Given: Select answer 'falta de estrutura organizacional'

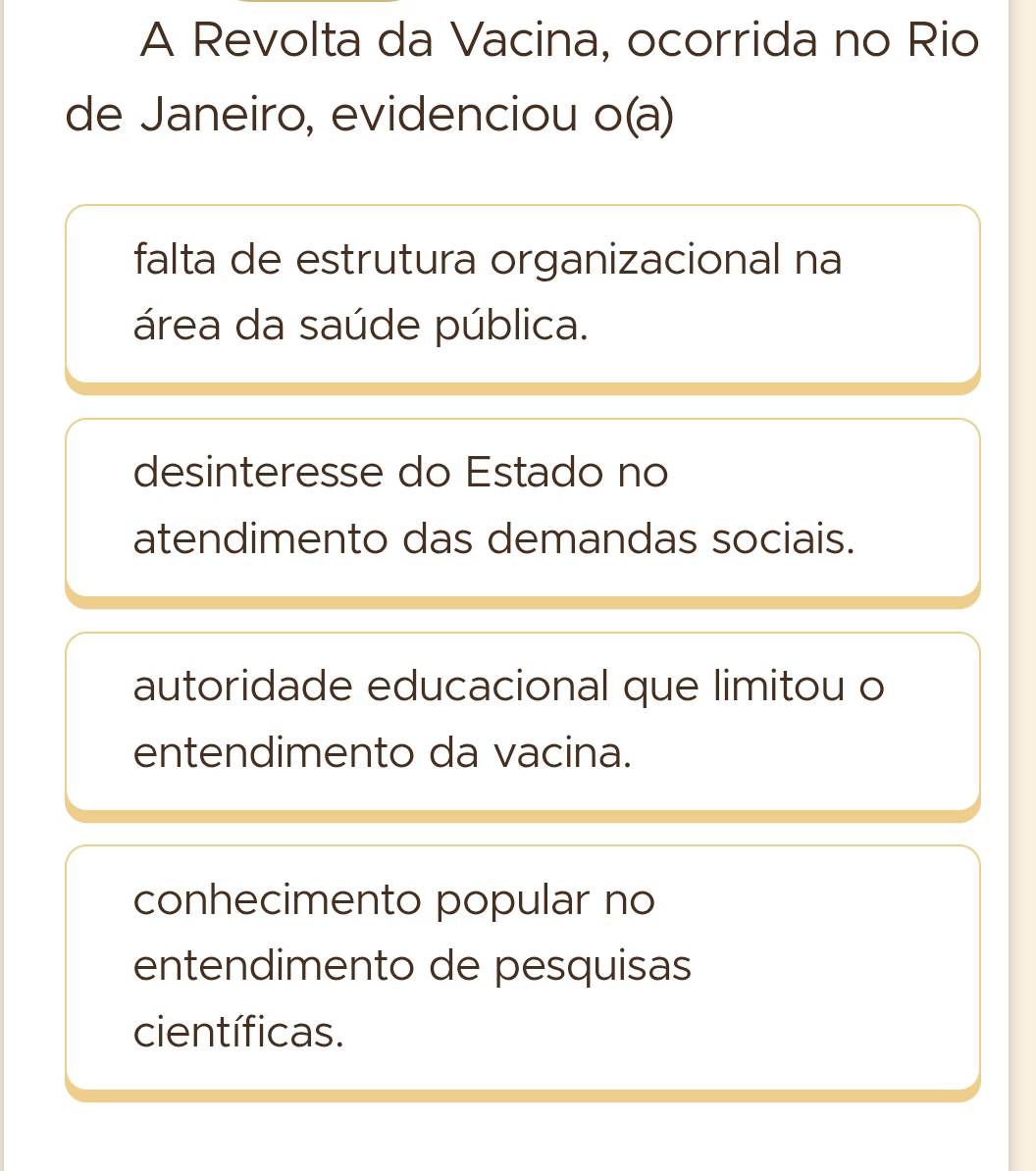Looking at the screenshot, I should (522, 294).
